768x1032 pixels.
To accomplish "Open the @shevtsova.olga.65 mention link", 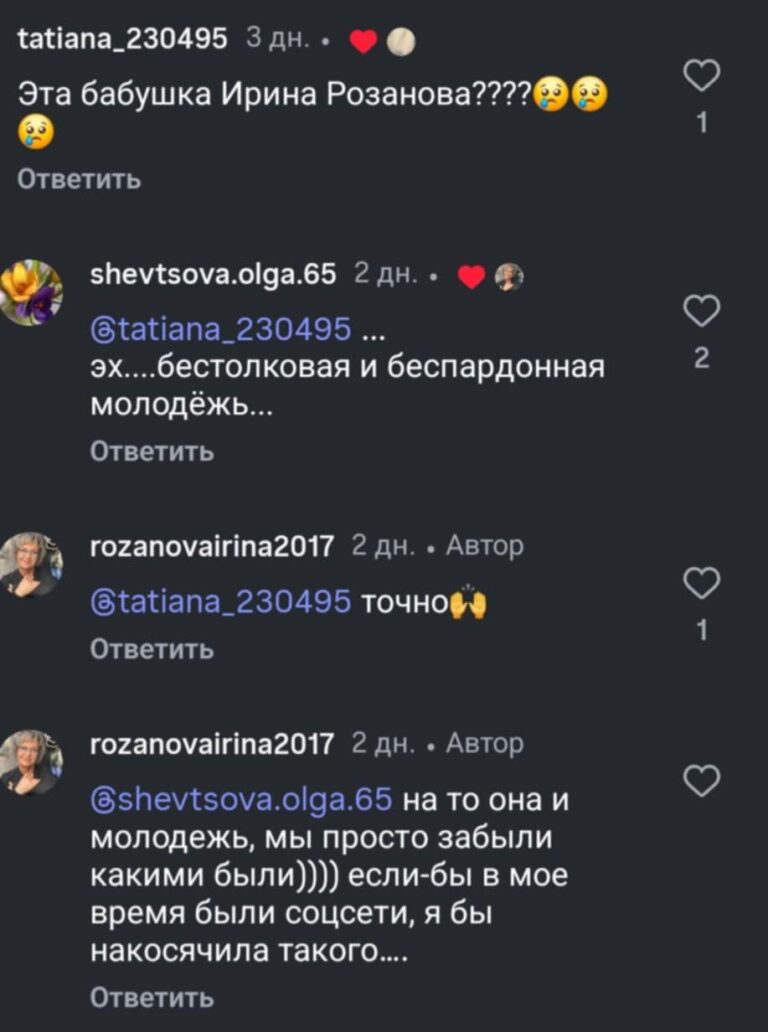I will pyautogui.click(x=240, y=802).
